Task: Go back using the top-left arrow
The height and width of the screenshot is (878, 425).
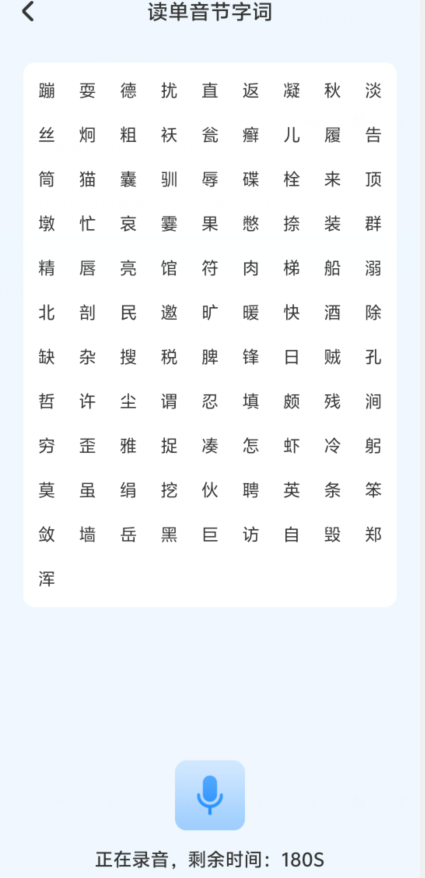Action: click(28, 12)
